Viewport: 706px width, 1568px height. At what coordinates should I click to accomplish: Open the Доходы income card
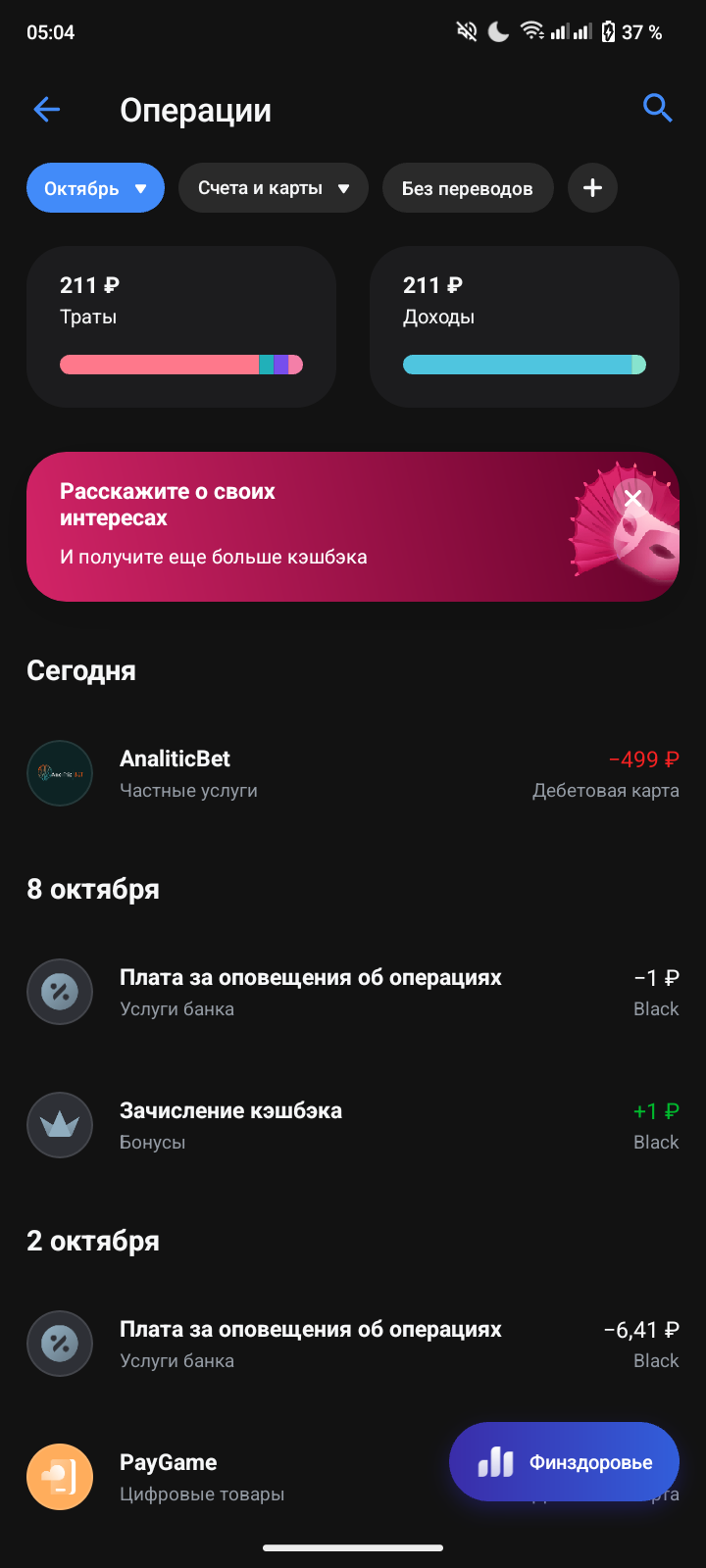click(524, 326)
